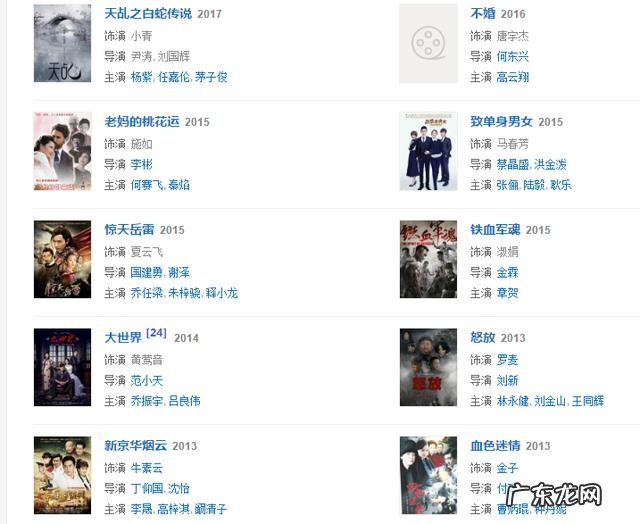Tap the 惊天岳雷 poster thumbnail
This screenshot has width=640, height=524.
coord(62,259)
